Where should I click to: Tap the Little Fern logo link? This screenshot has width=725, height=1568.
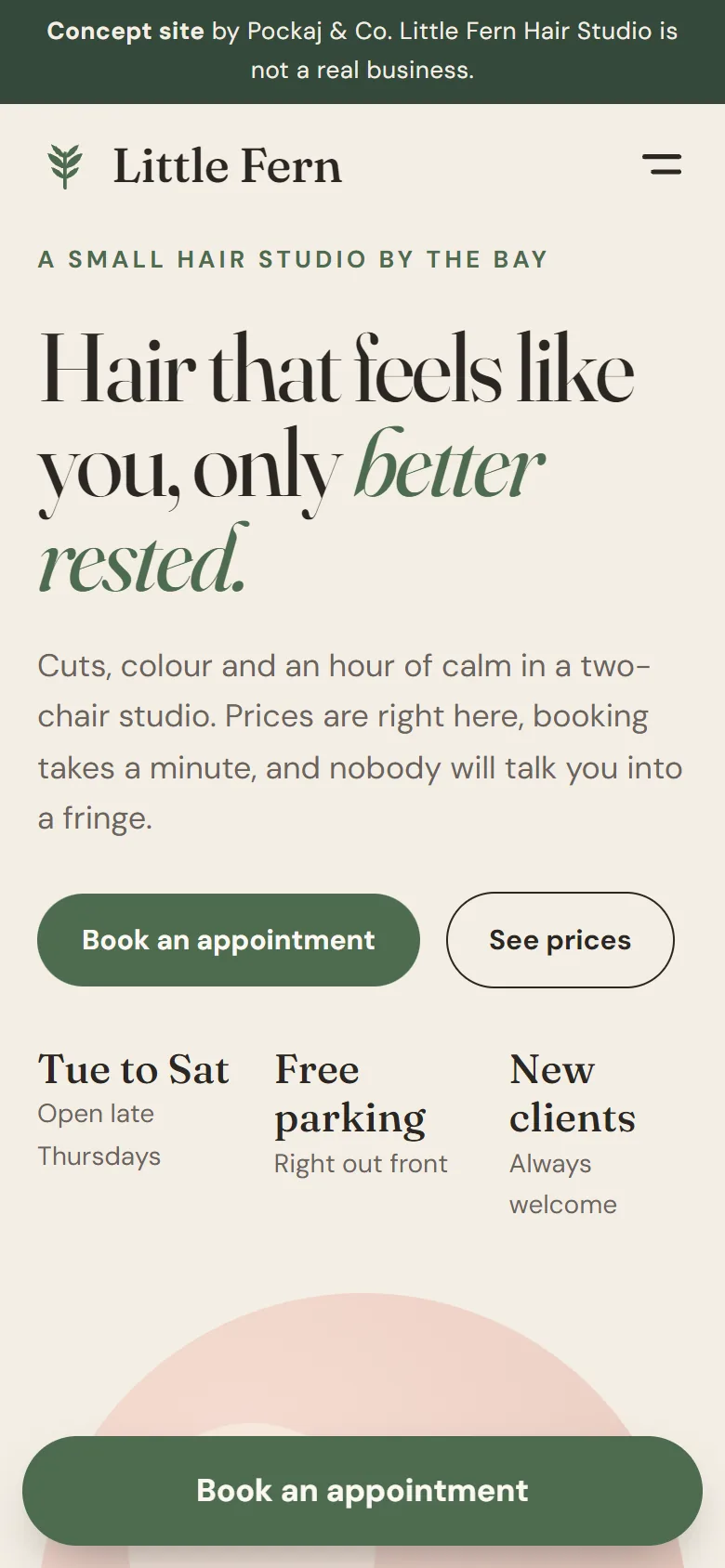point(193,166)
